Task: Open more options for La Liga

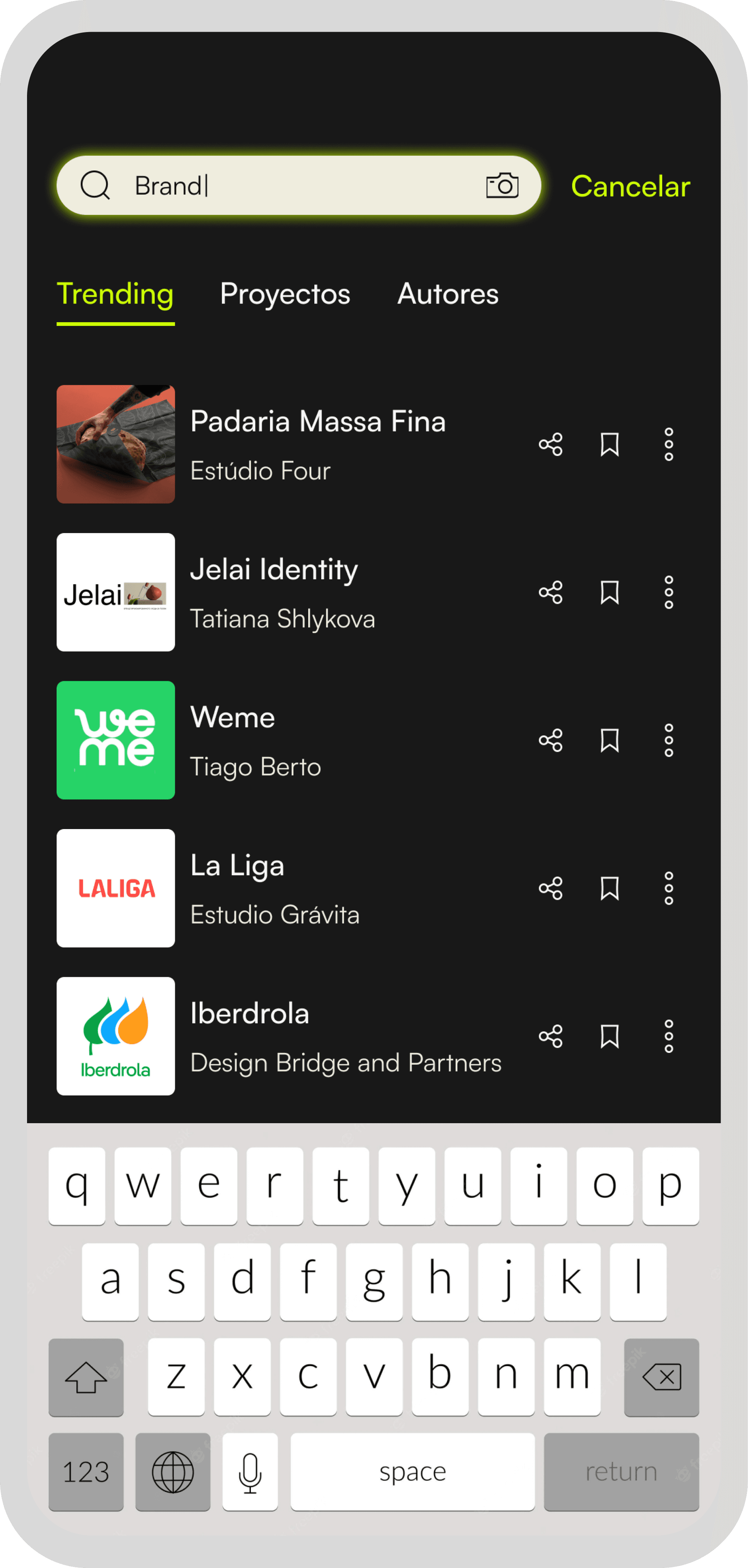Action: click(x=669, y=888)
